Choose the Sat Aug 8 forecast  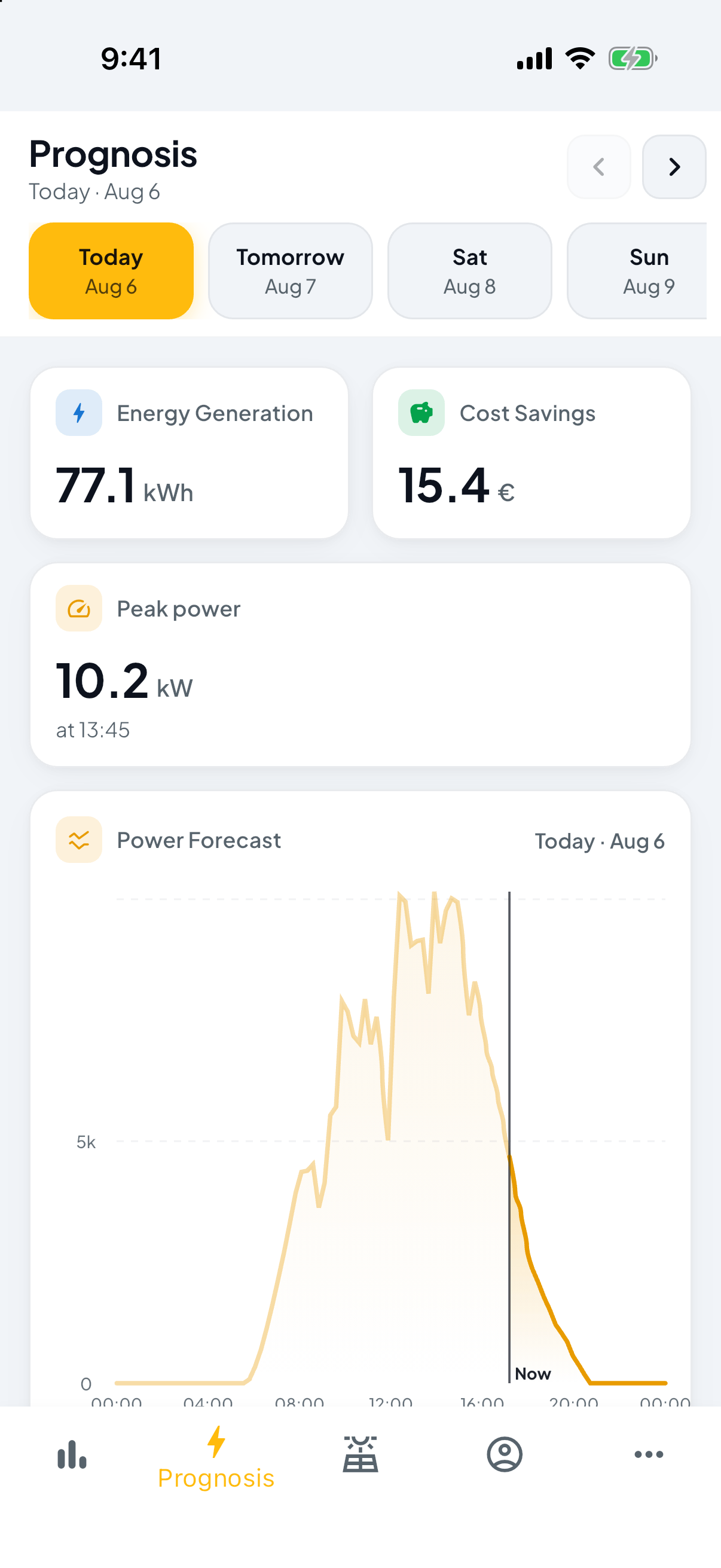click(x=470, y=271)
